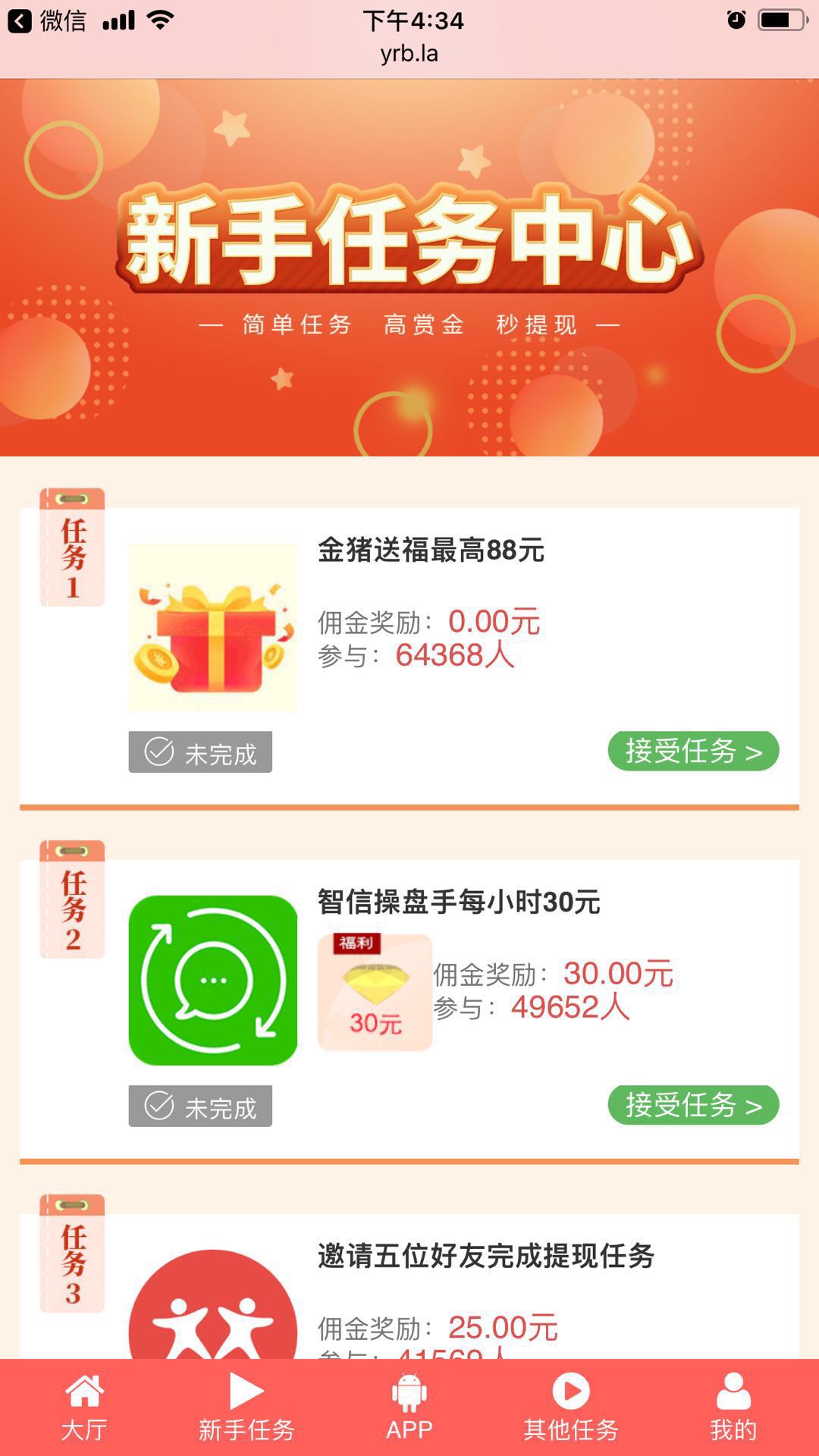Go to the 大厅 tab
The height and width of the screenshot is (1456, 819).
pyautogui.click(x=83, y=1407)
